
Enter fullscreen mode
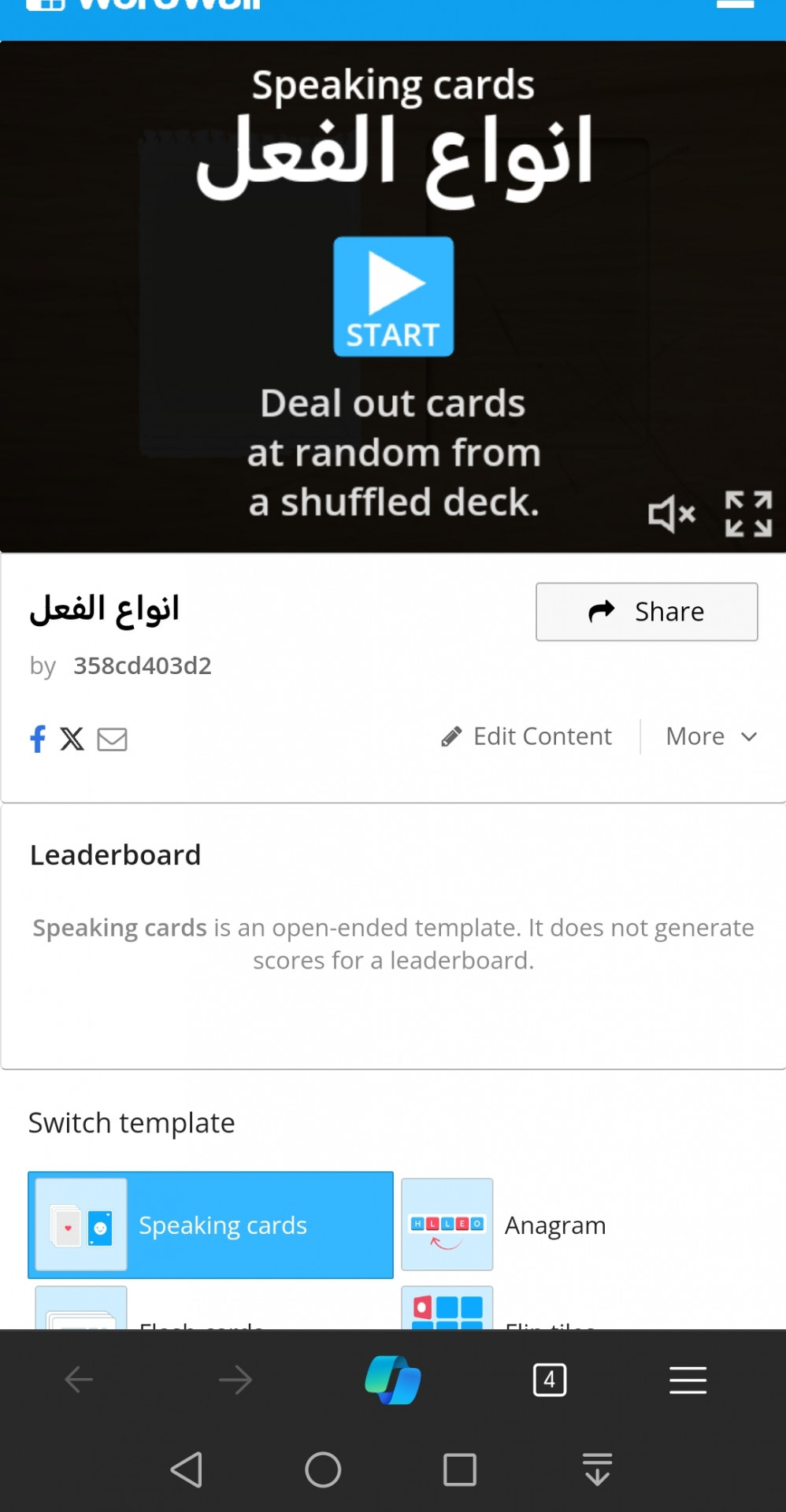pyautogui.click(x=748, y=514)
